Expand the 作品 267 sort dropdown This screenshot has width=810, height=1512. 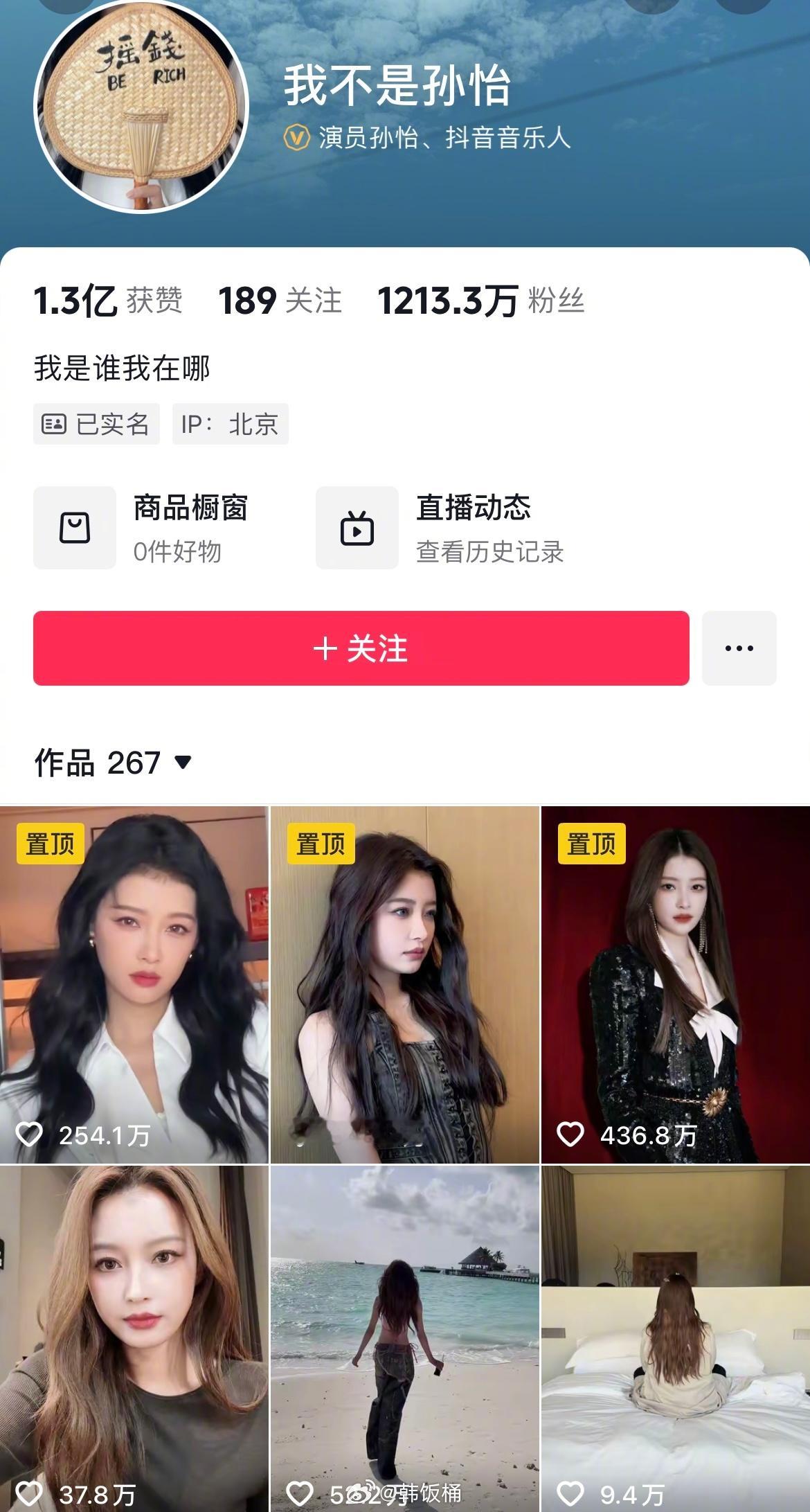(x=113, y=763)
